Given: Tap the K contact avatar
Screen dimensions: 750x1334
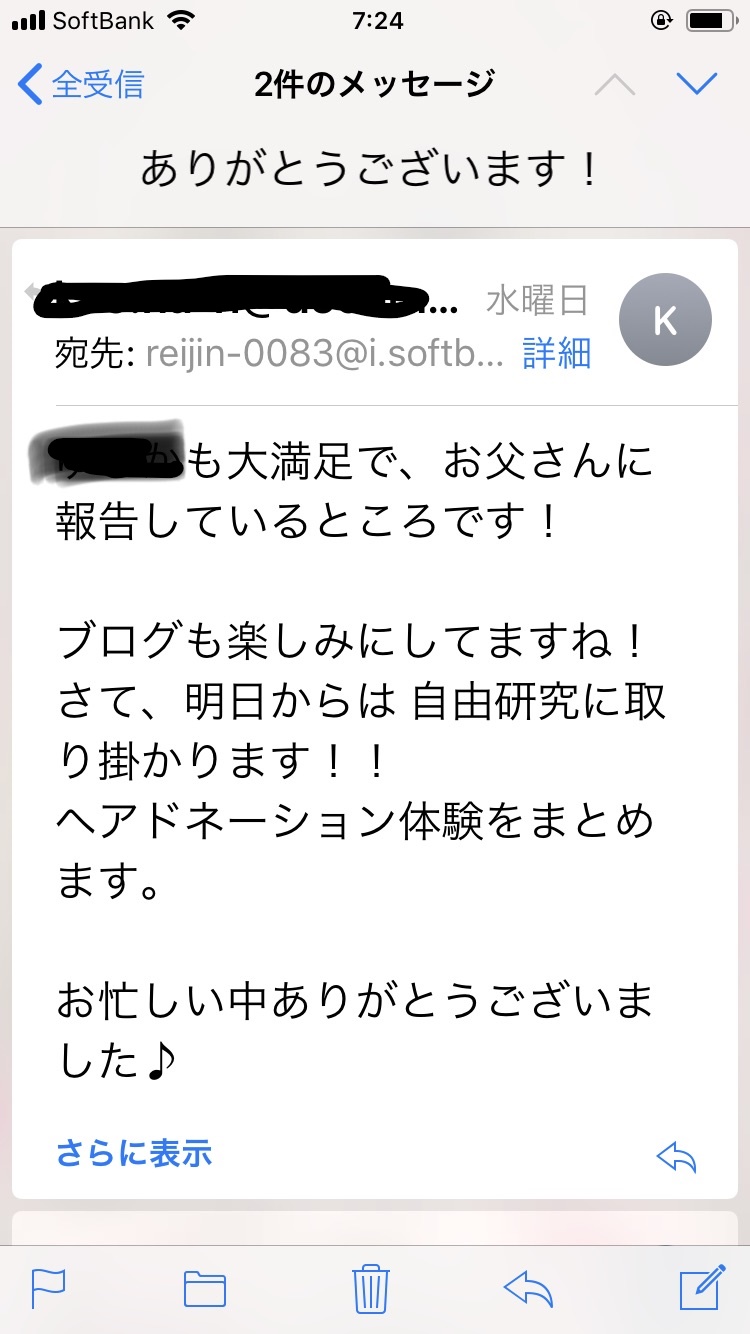Looking at the screenshot, I should coord(665,320).
